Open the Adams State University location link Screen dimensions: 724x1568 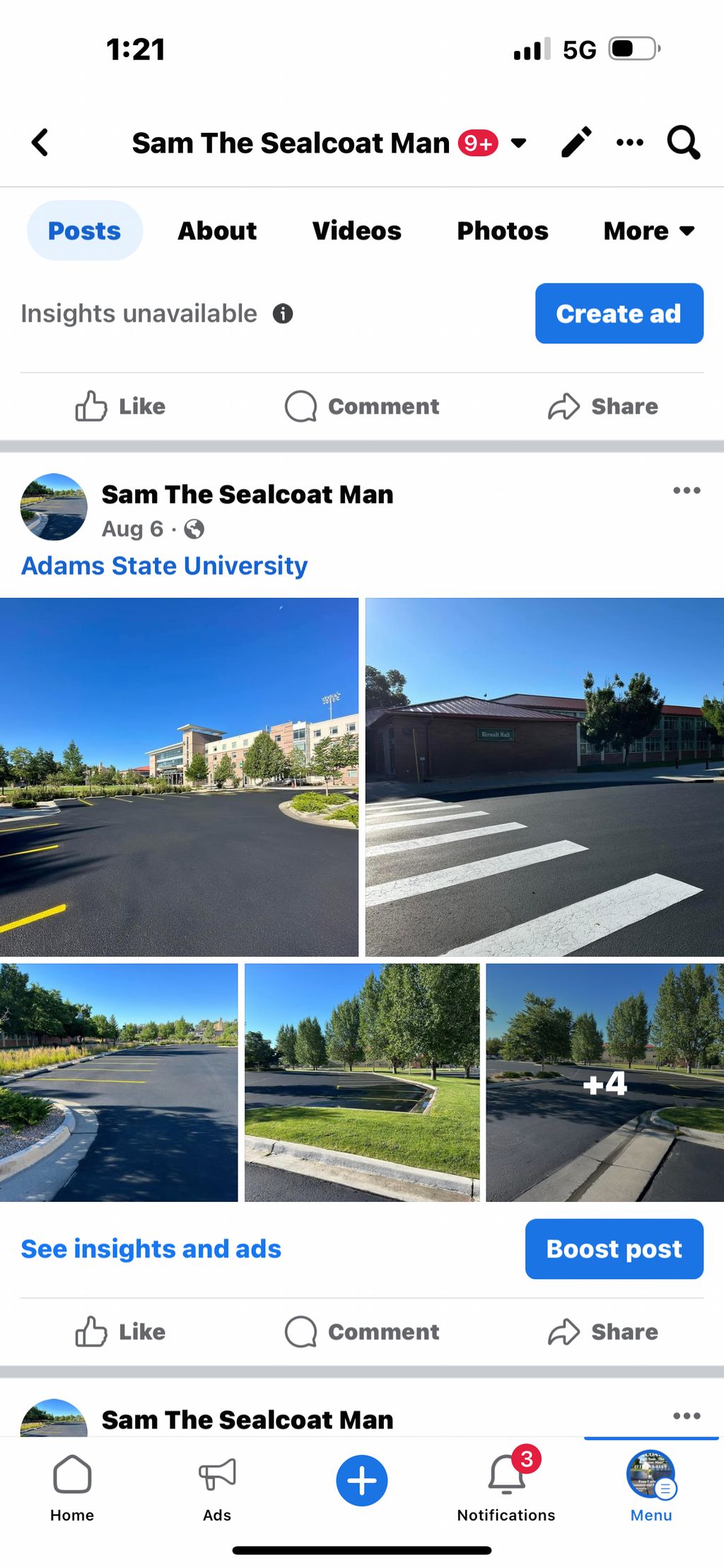tap(164, 565)
